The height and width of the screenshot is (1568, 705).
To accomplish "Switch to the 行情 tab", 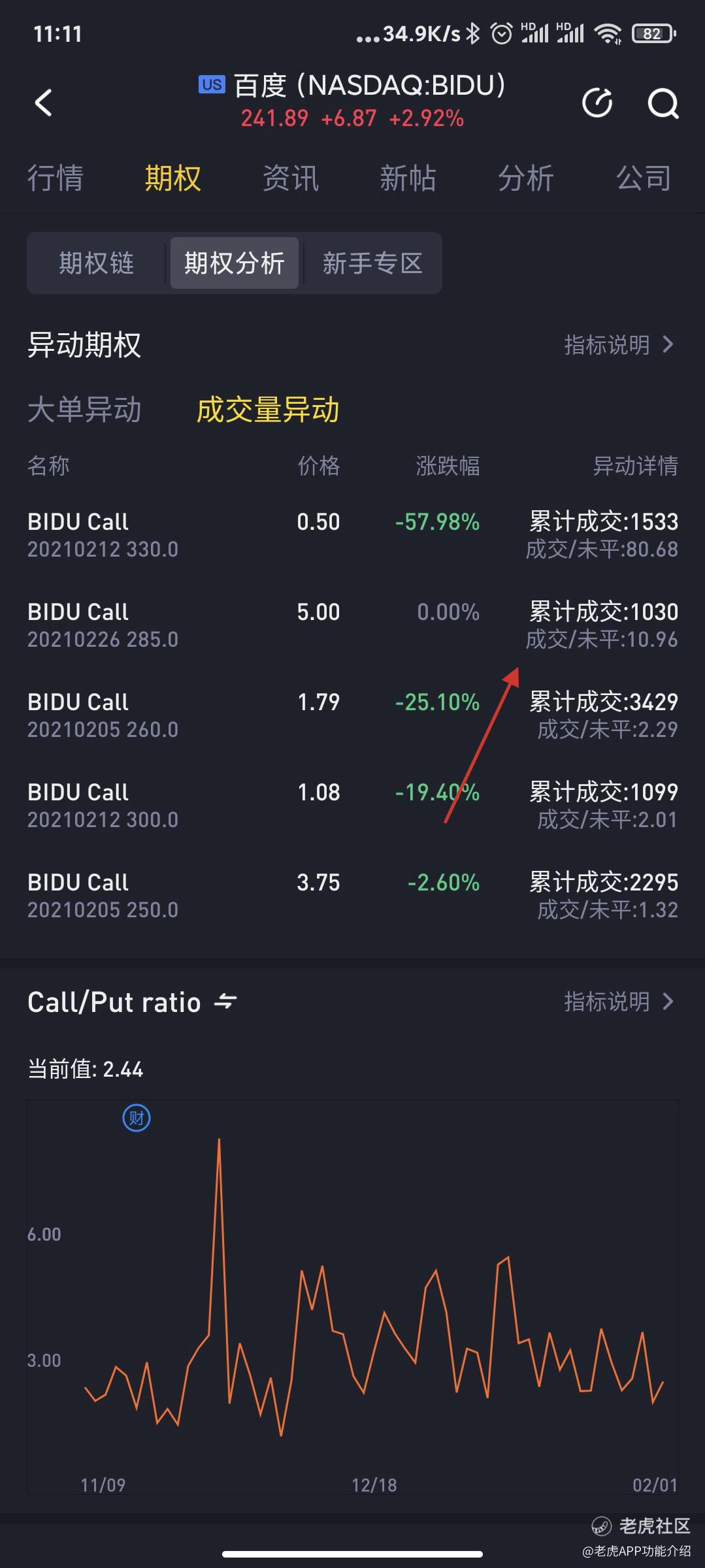I will (x=56, y=178).
